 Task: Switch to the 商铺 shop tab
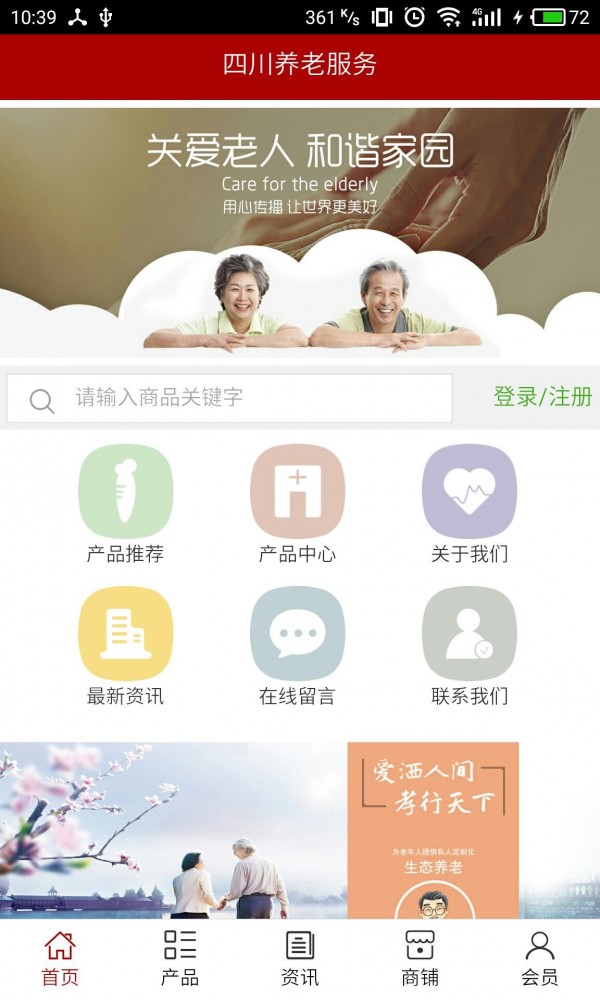[420, 958]
